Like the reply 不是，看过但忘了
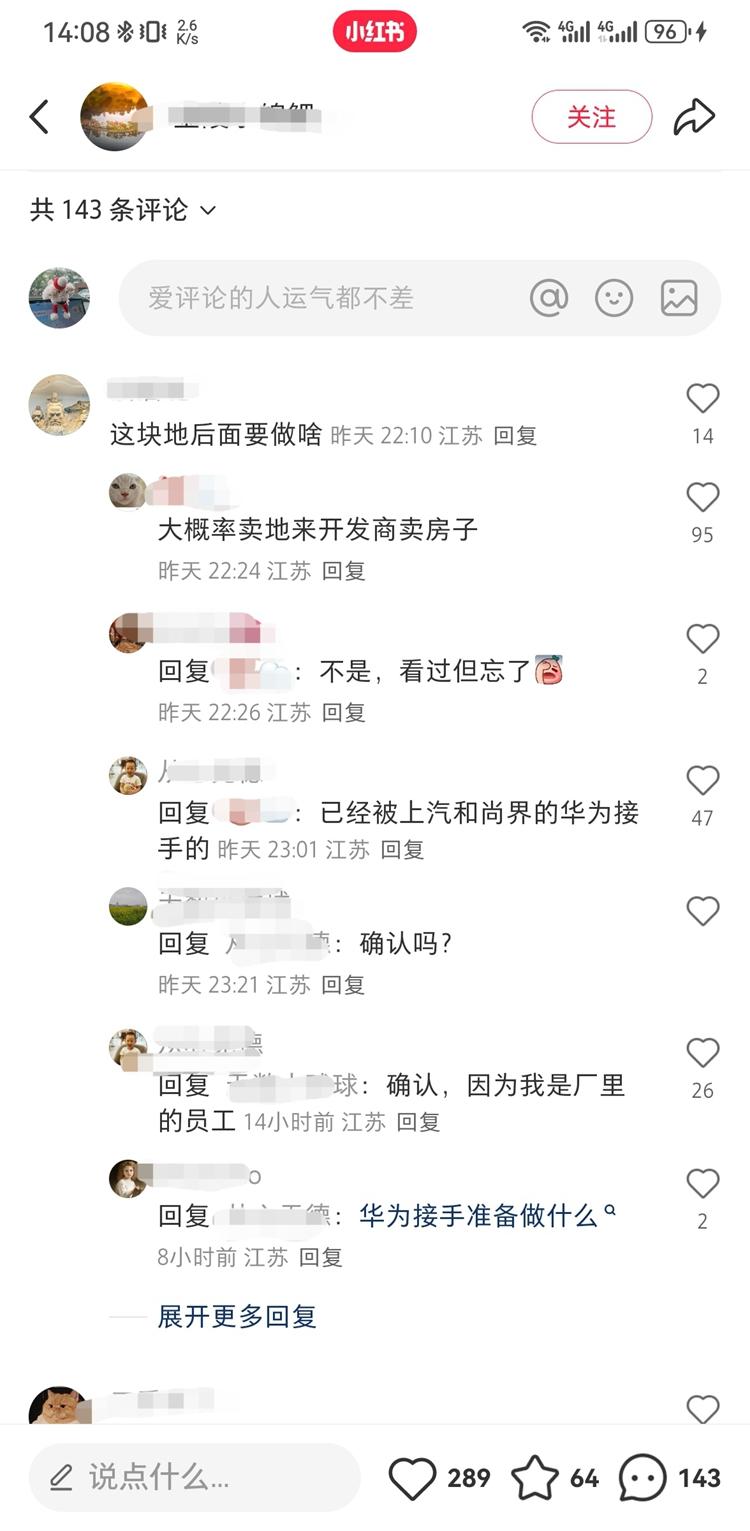This screenshot has width=750, height=1531. (x=703, y=638)
